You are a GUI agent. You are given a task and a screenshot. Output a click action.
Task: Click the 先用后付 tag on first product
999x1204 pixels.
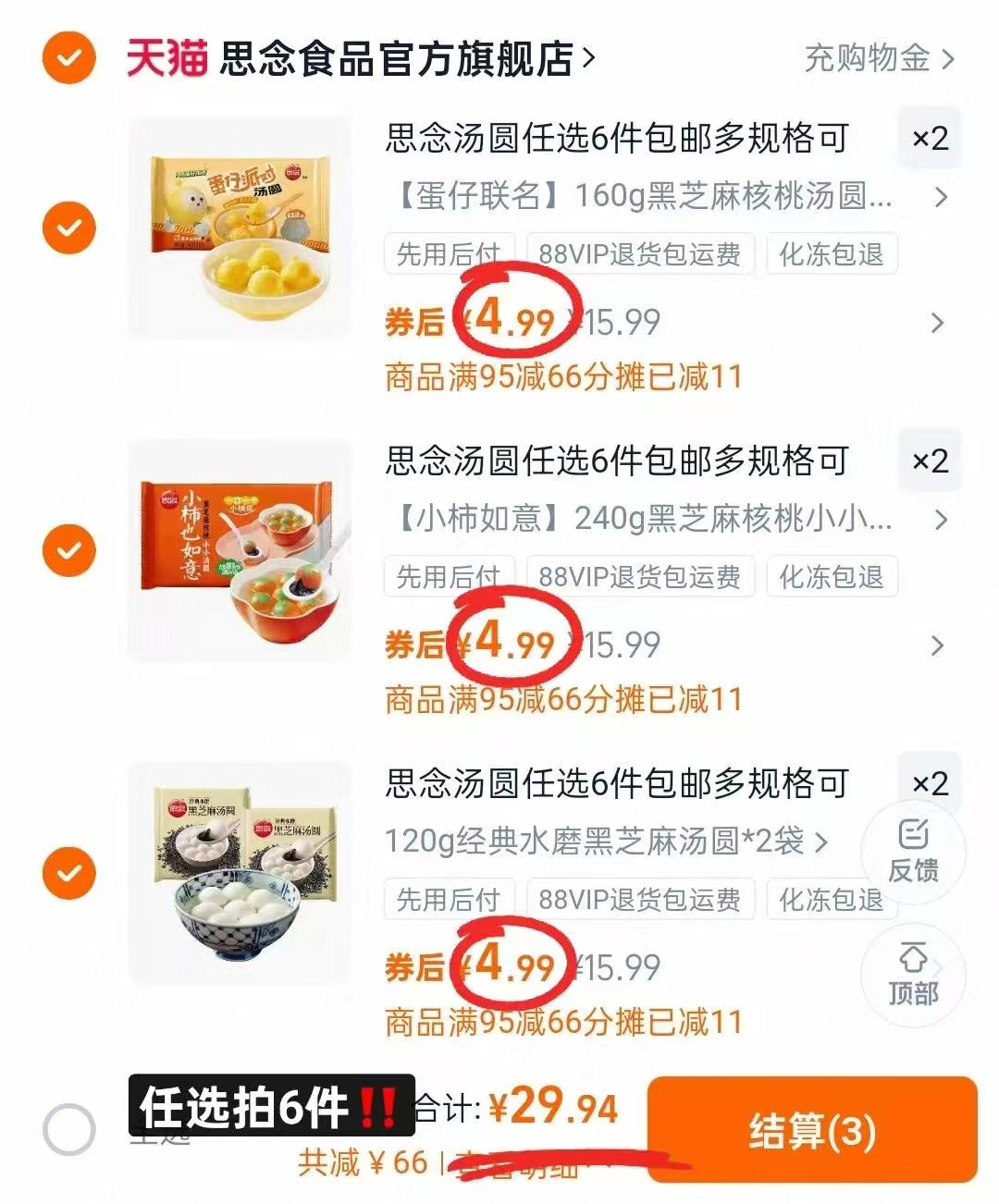coord(448,254)
